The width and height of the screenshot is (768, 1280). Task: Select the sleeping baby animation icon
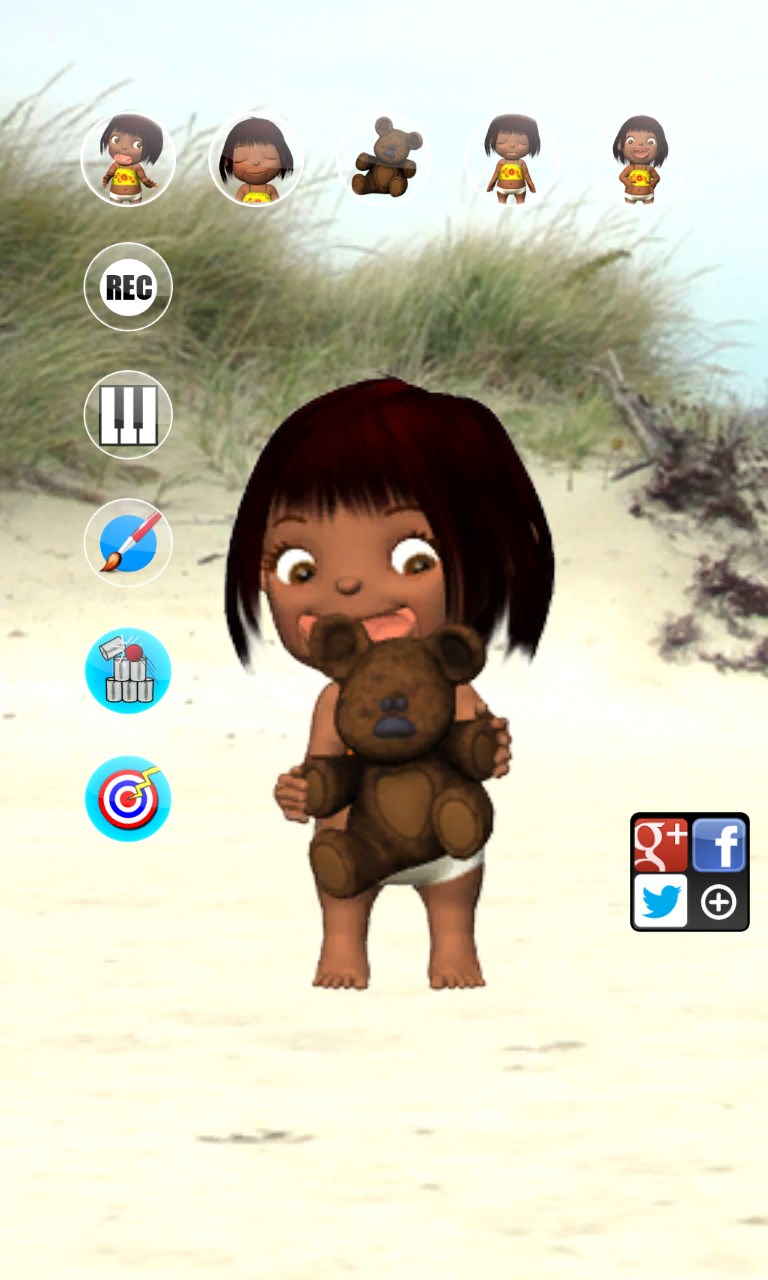click(x=256, y=159)
